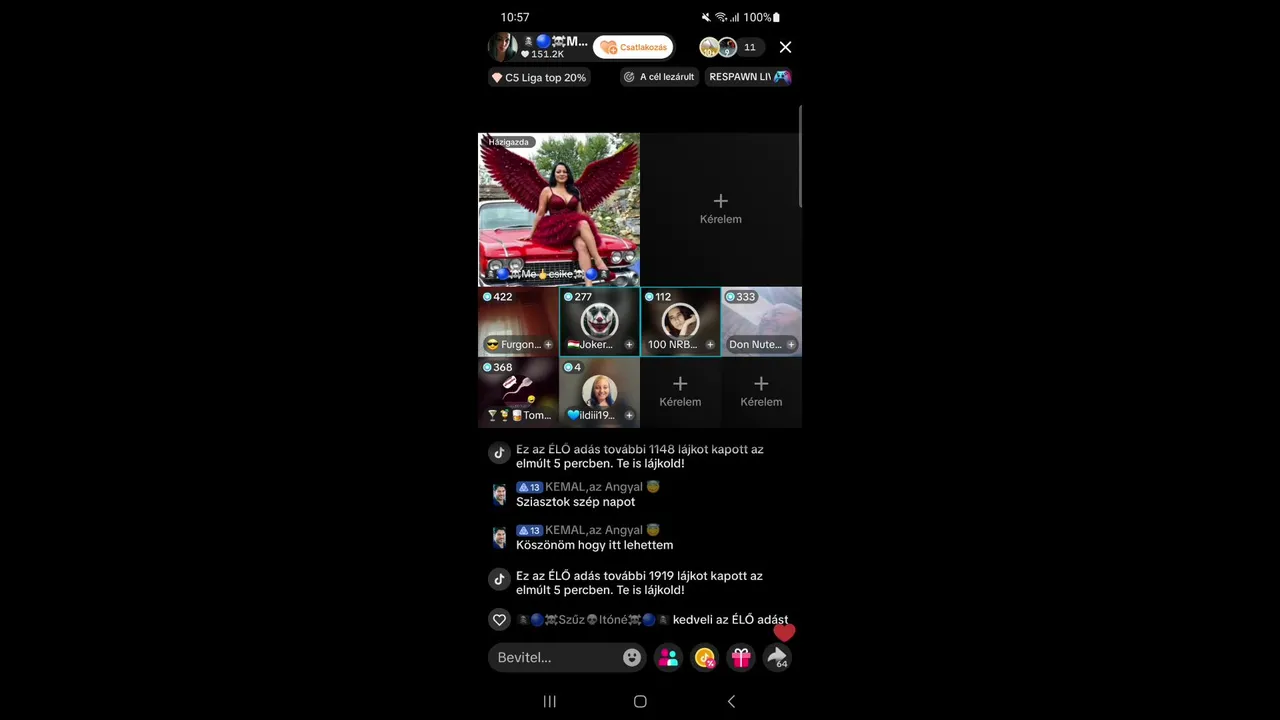1280x720 pixels.
Task: Open Tom guest tile
Action: pyautogui.click(x=518, y=392)
